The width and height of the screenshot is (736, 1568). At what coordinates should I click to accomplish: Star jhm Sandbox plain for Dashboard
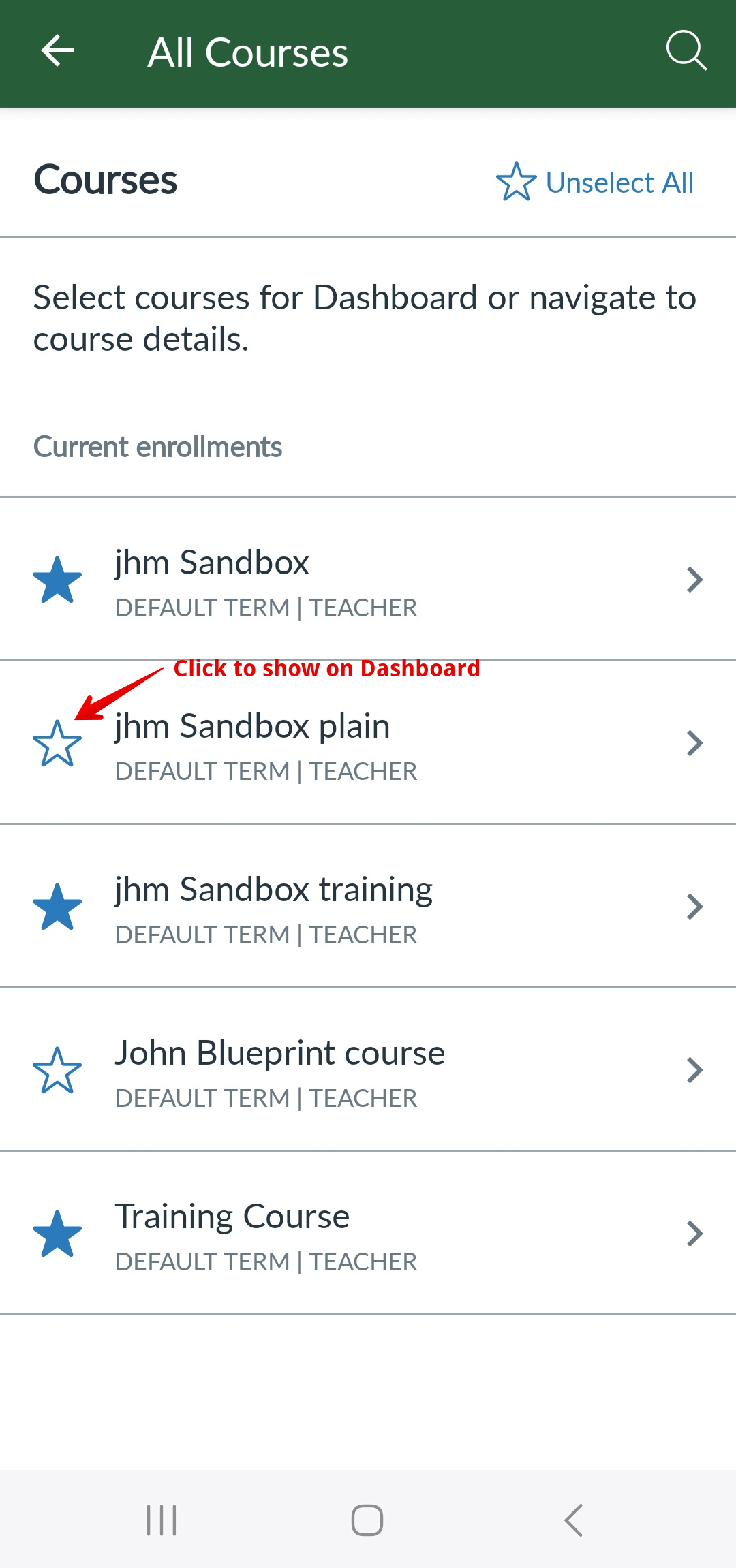point(57,743)
